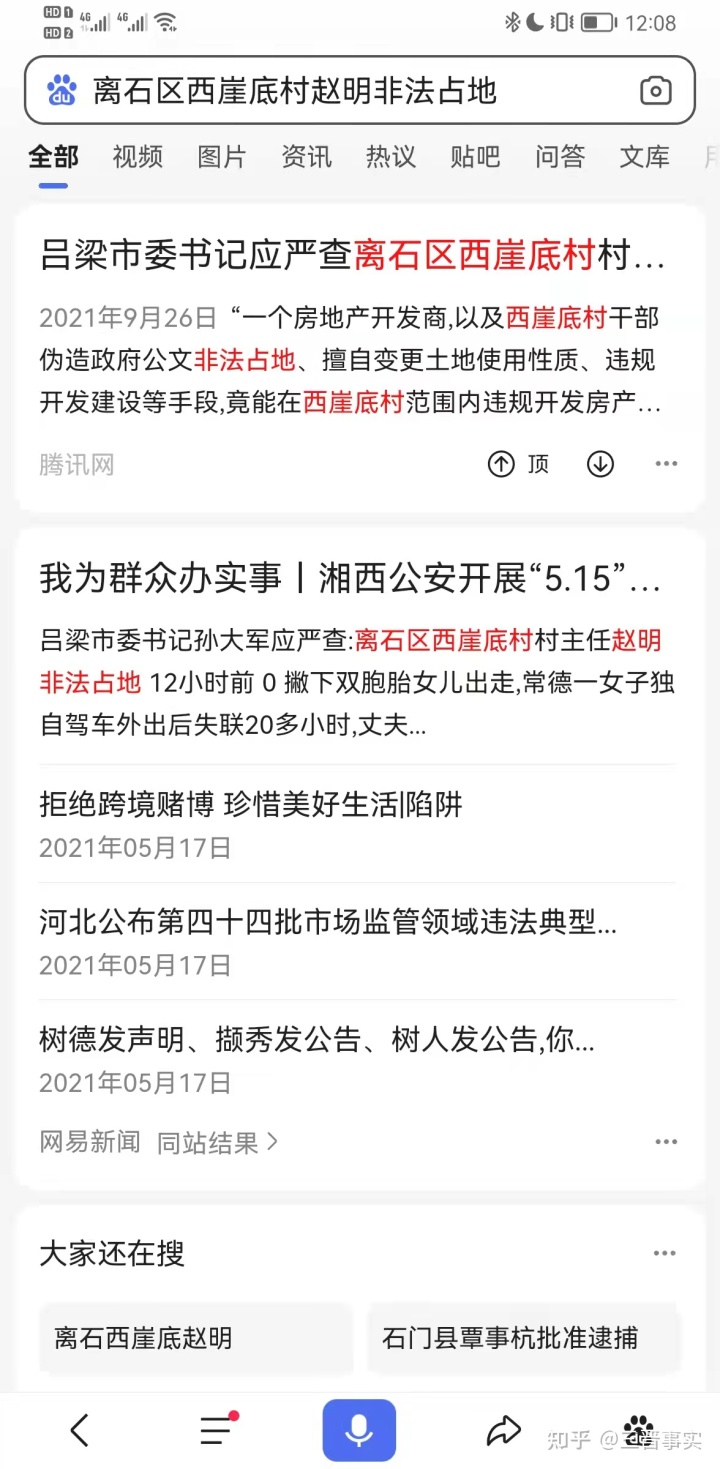Switch to the 文库 tab
The width and height of the screenshot is (720, 1469).
coord(644,157)
